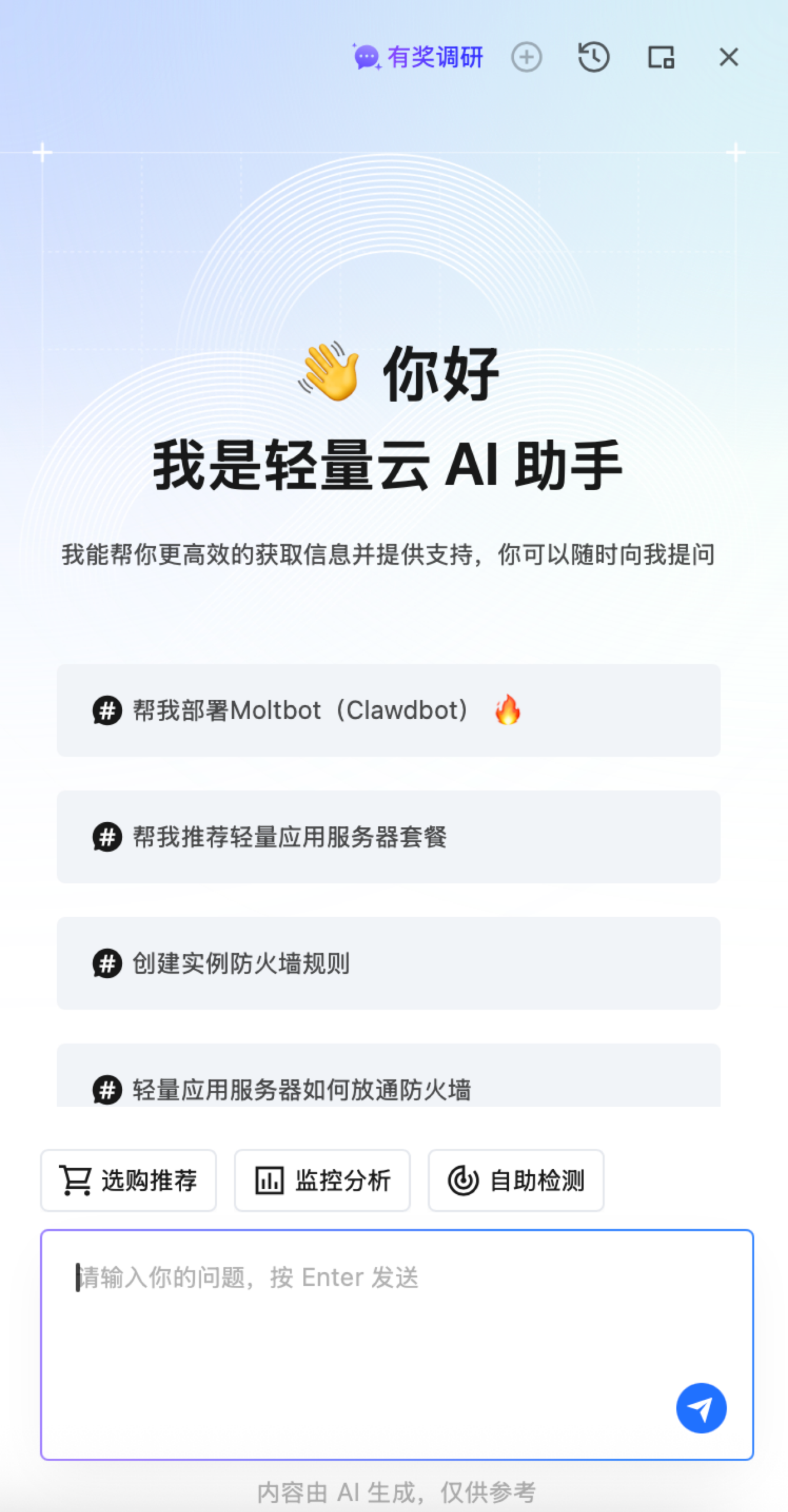Select 帮我推荐轻量应用服务器套餐 suggestion

click(388, 836)
